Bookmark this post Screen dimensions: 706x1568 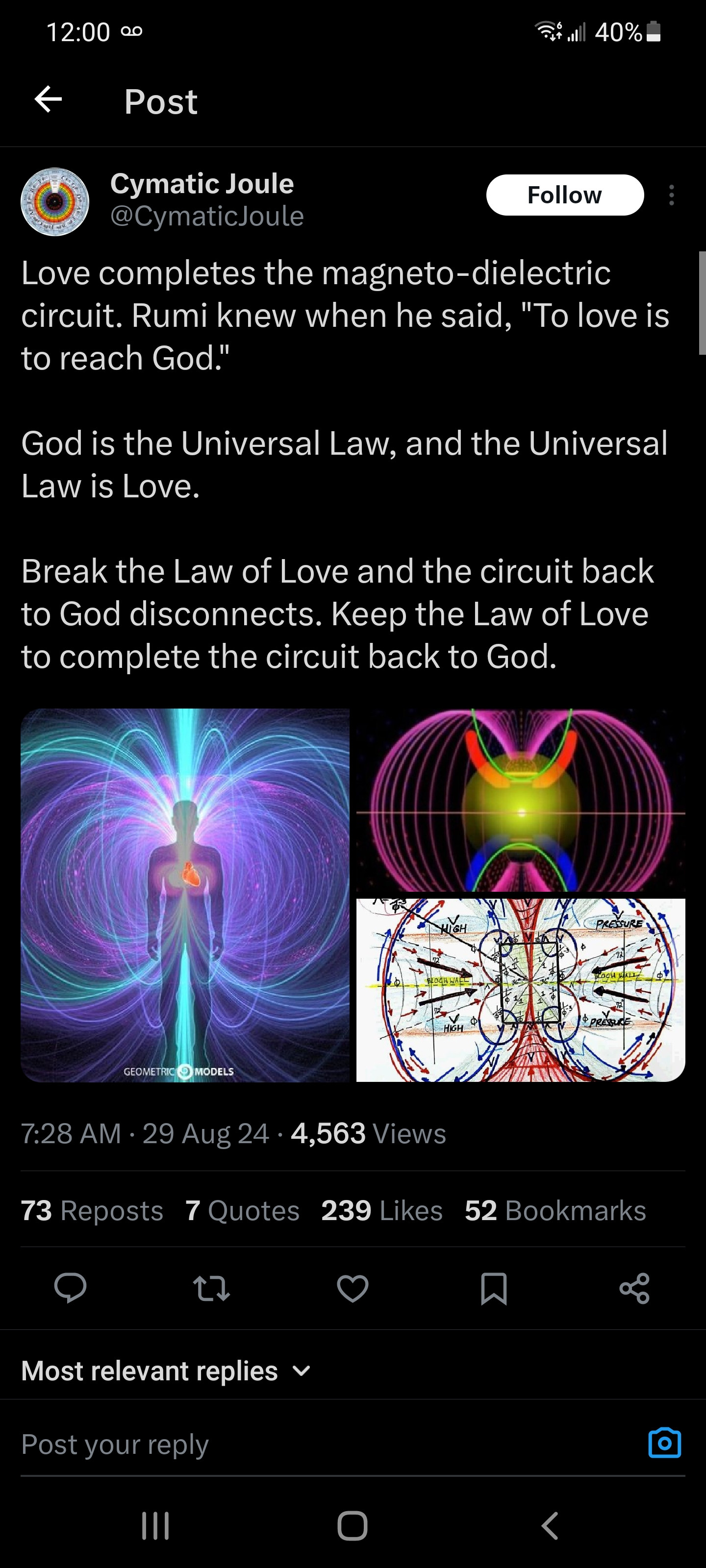493,1288
